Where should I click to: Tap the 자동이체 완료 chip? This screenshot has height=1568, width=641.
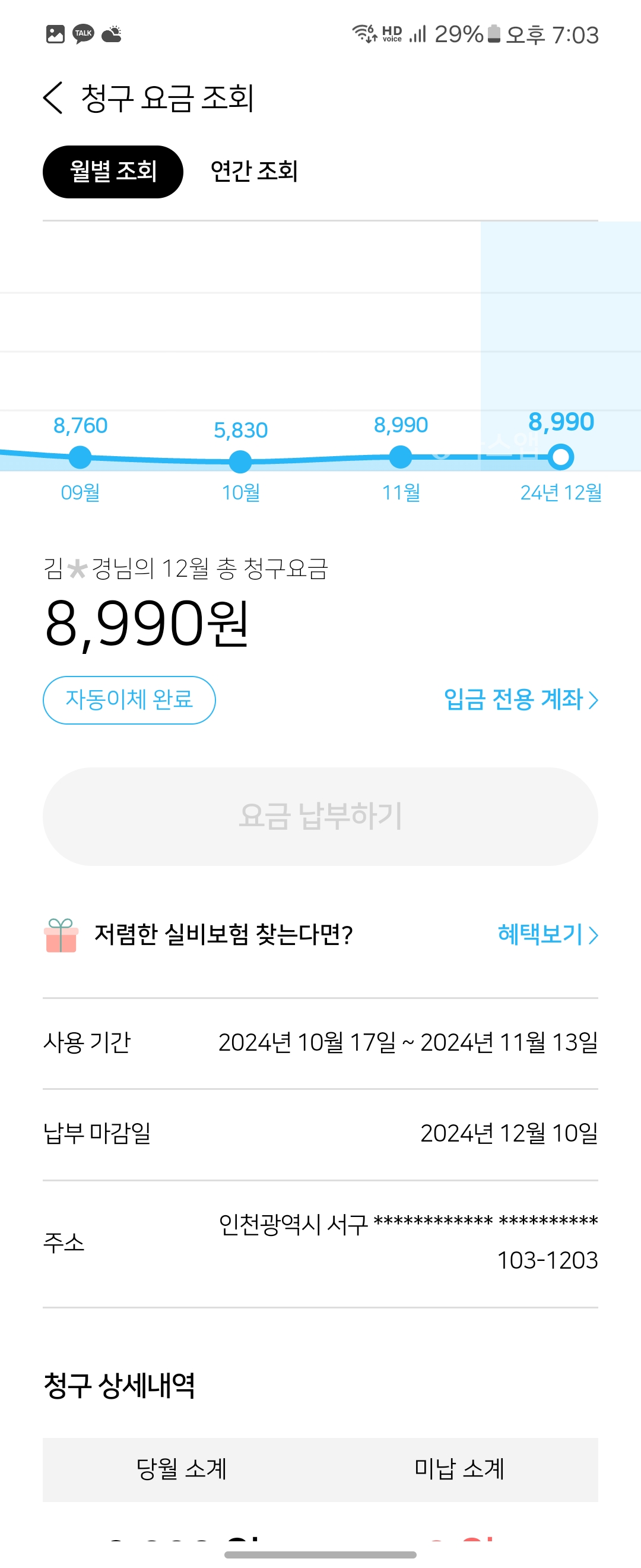tap(129, 700)
